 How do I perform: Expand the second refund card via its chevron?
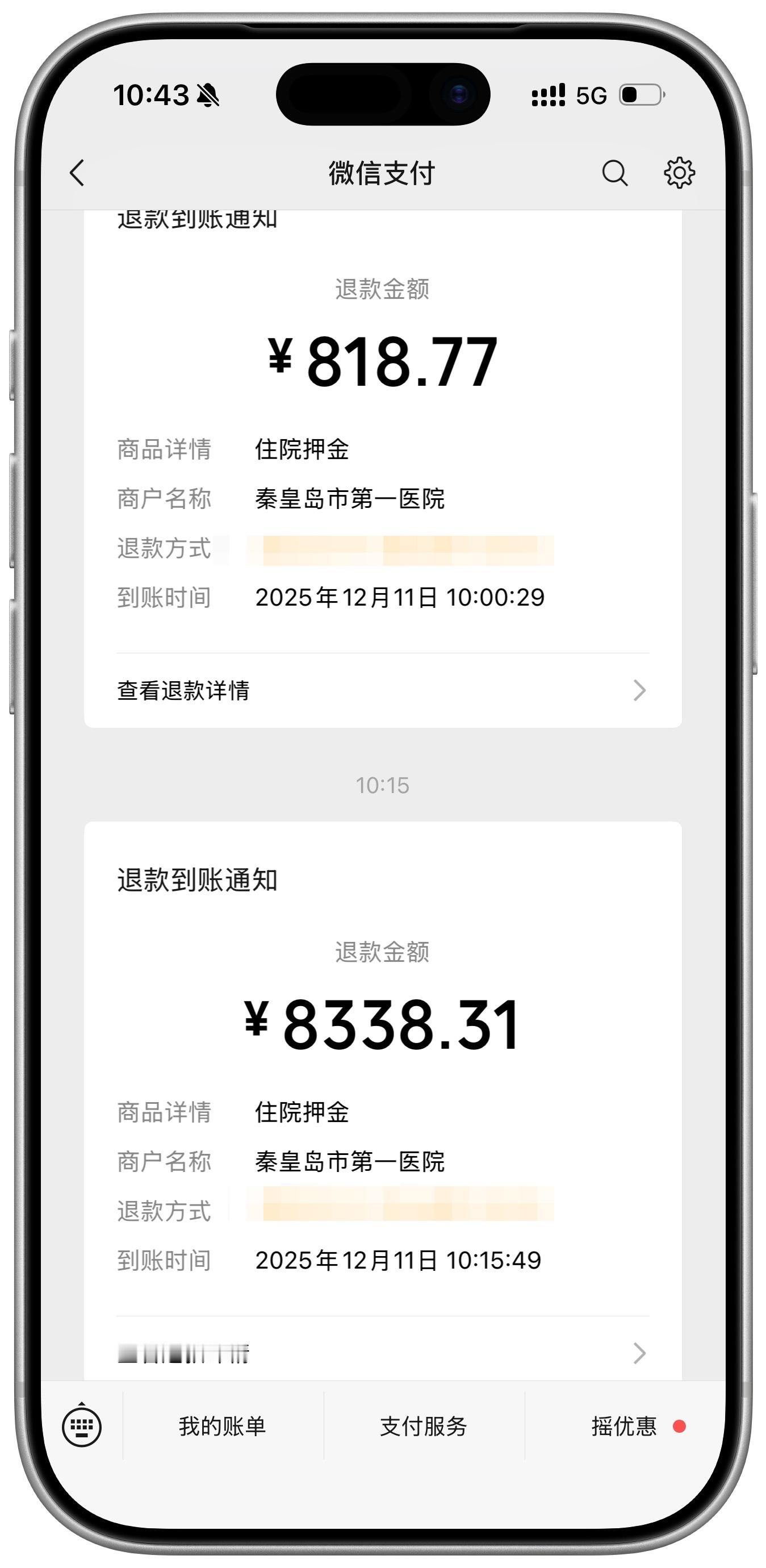pos(638,1353)
